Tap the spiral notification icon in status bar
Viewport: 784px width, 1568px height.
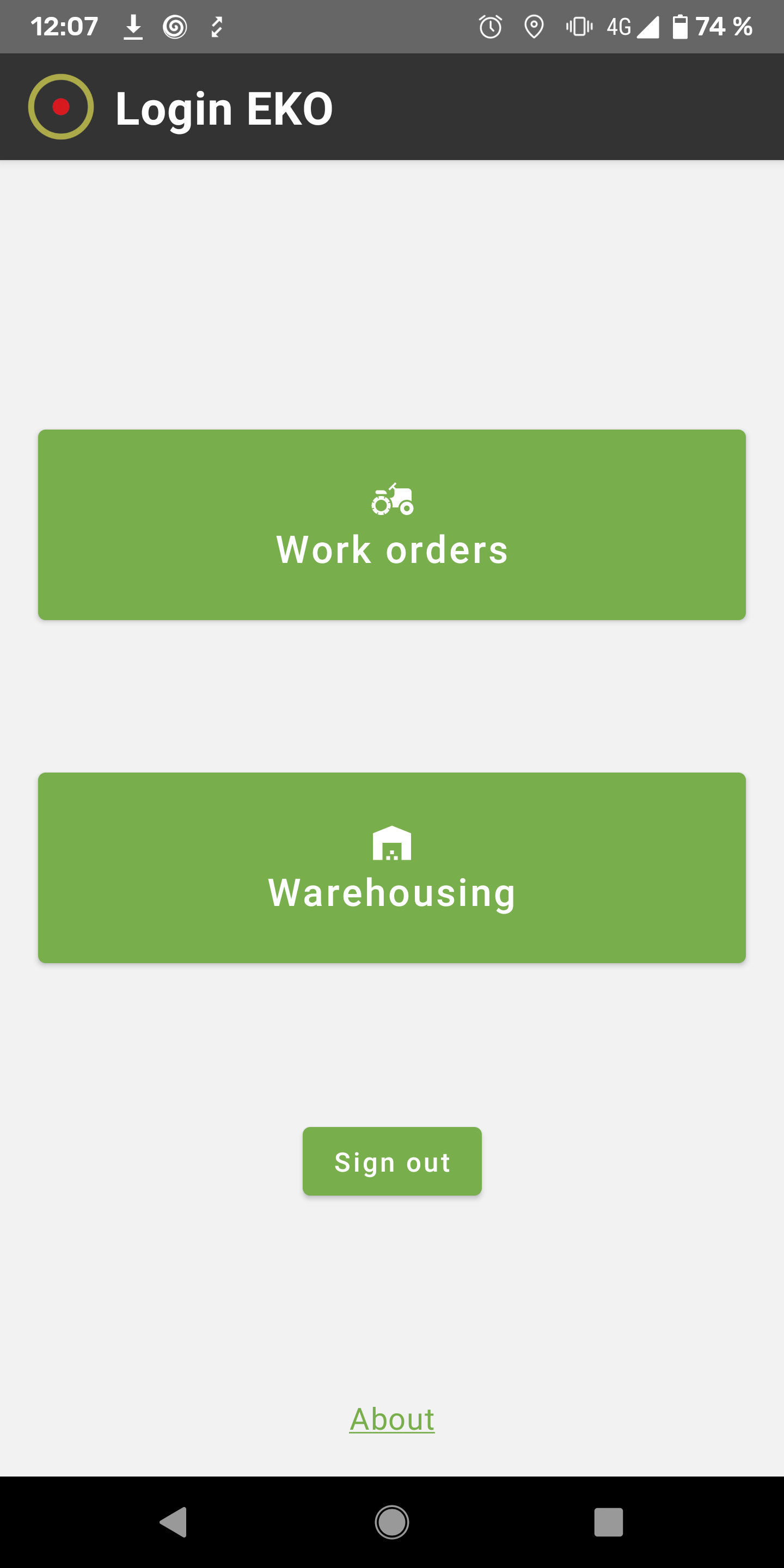coord(175,26)
